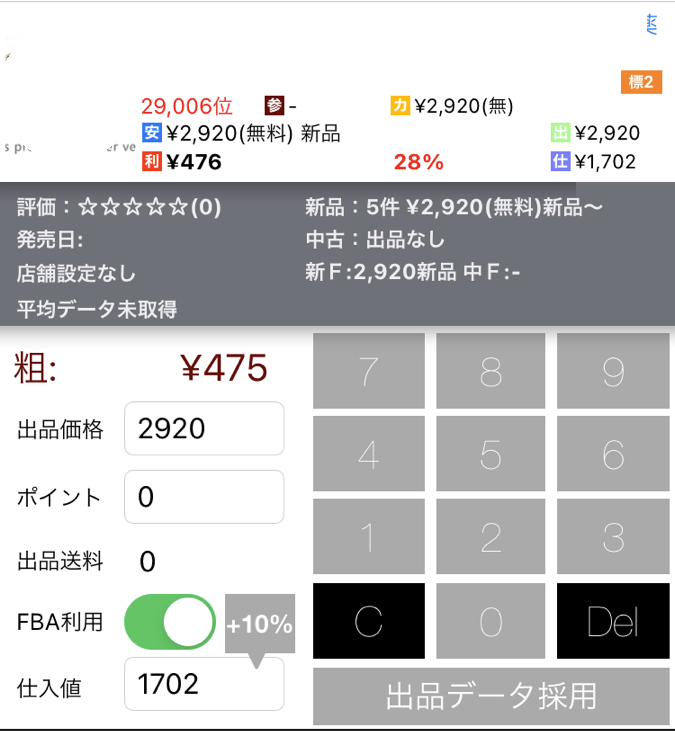Apply the +10% markup button

(x=259, y=625)
